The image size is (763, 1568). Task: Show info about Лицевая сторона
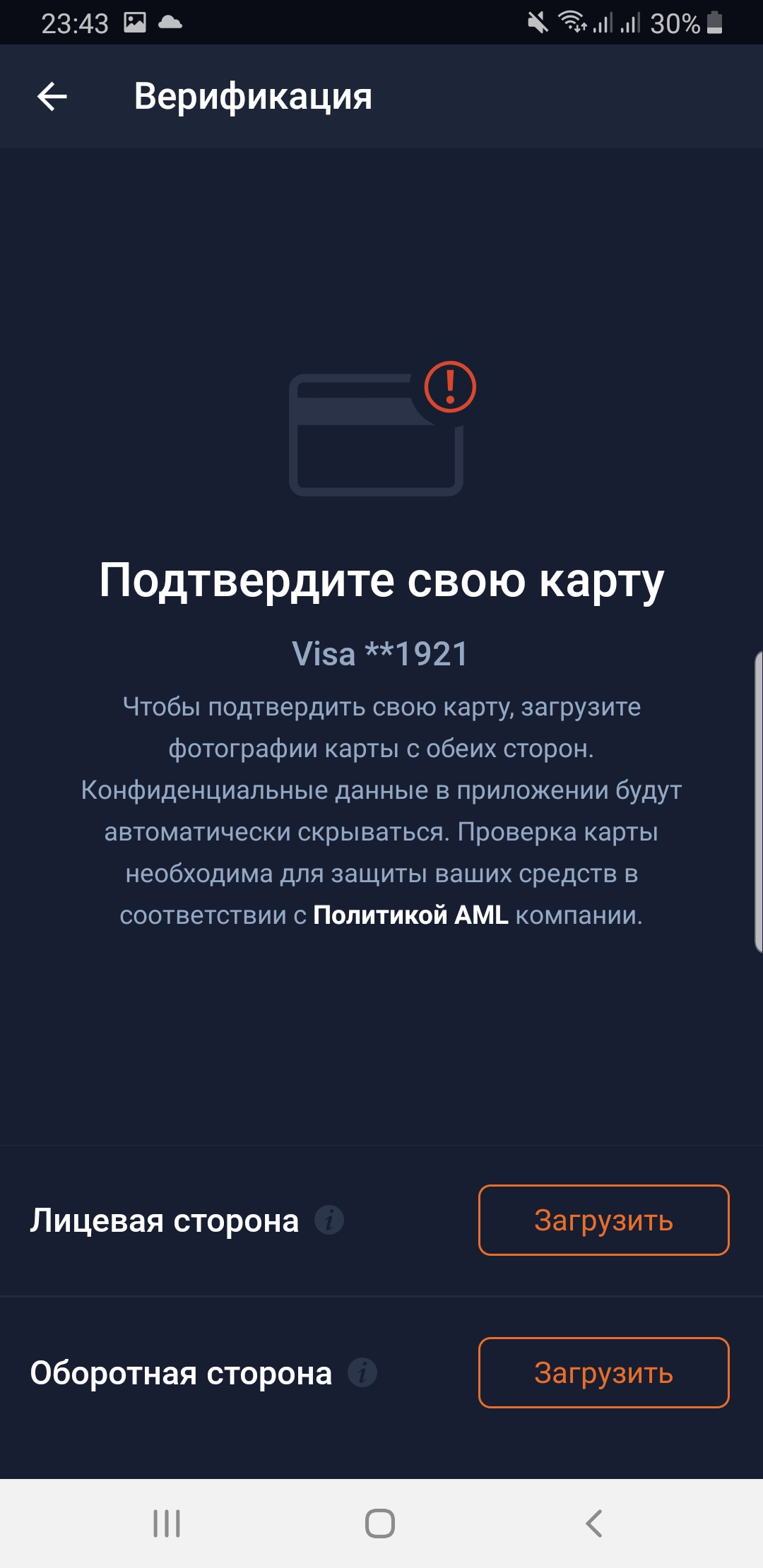tap(329, 1220)
